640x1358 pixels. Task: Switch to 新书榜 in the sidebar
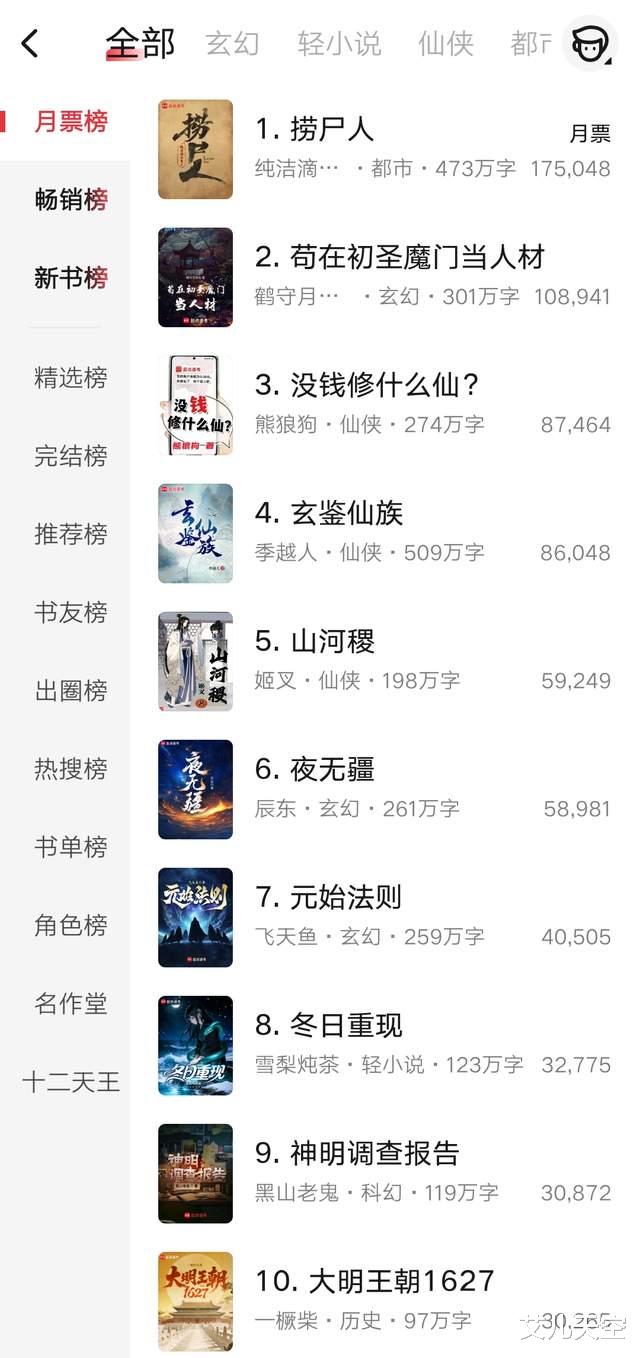pos(71,278)
